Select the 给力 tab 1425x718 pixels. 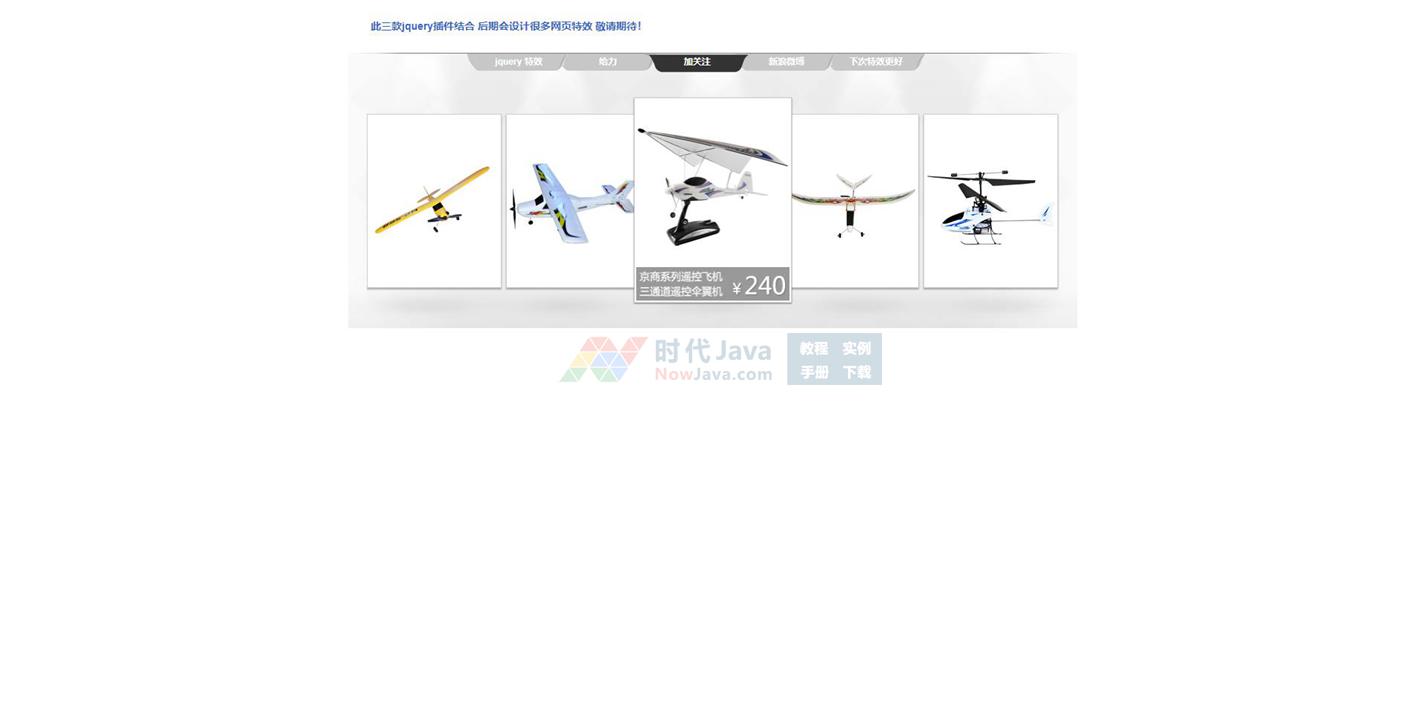[x=607, y=62]
